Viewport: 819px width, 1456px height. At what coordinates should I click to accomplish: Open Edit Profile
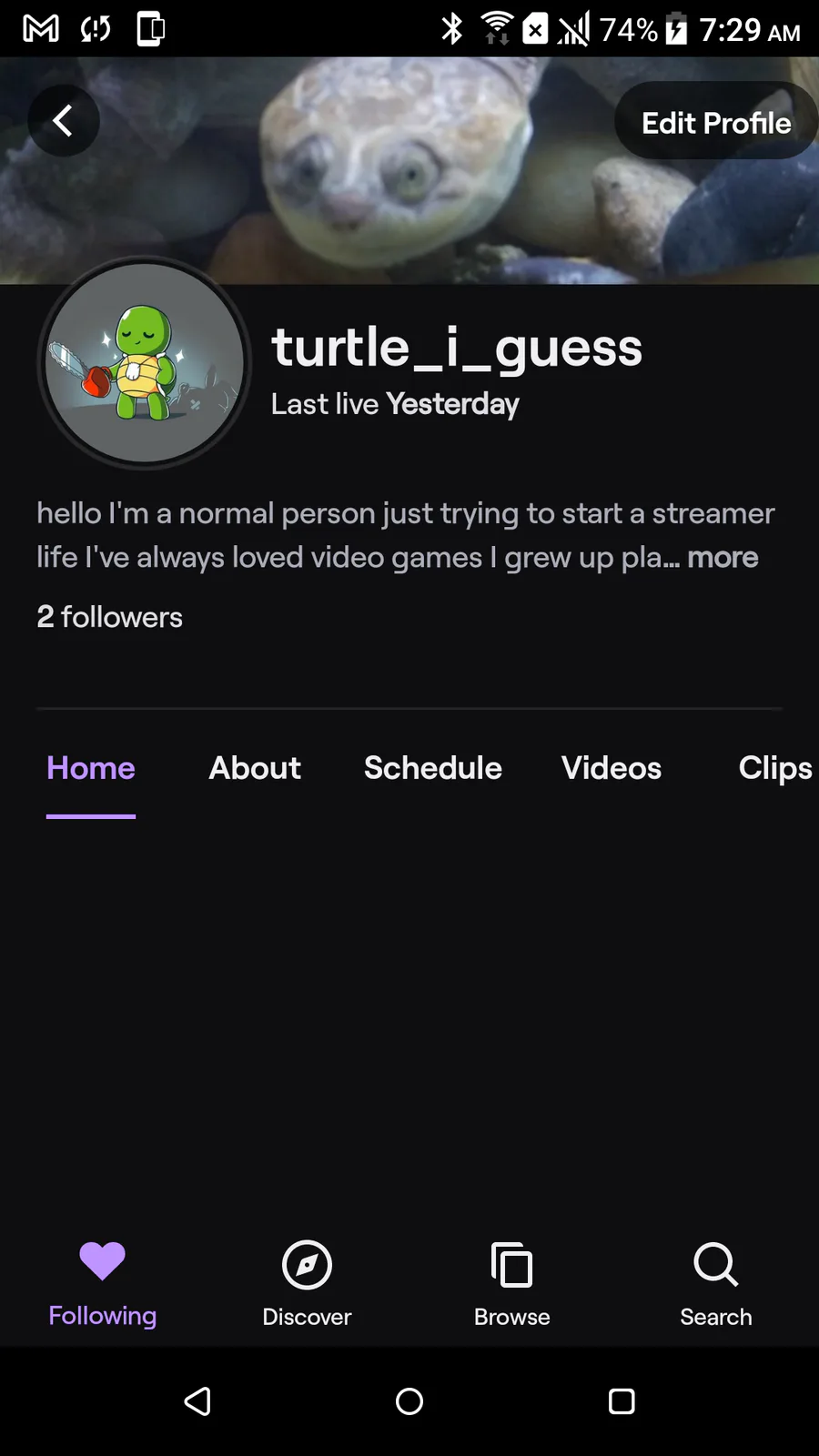click(x=715, y=122)
